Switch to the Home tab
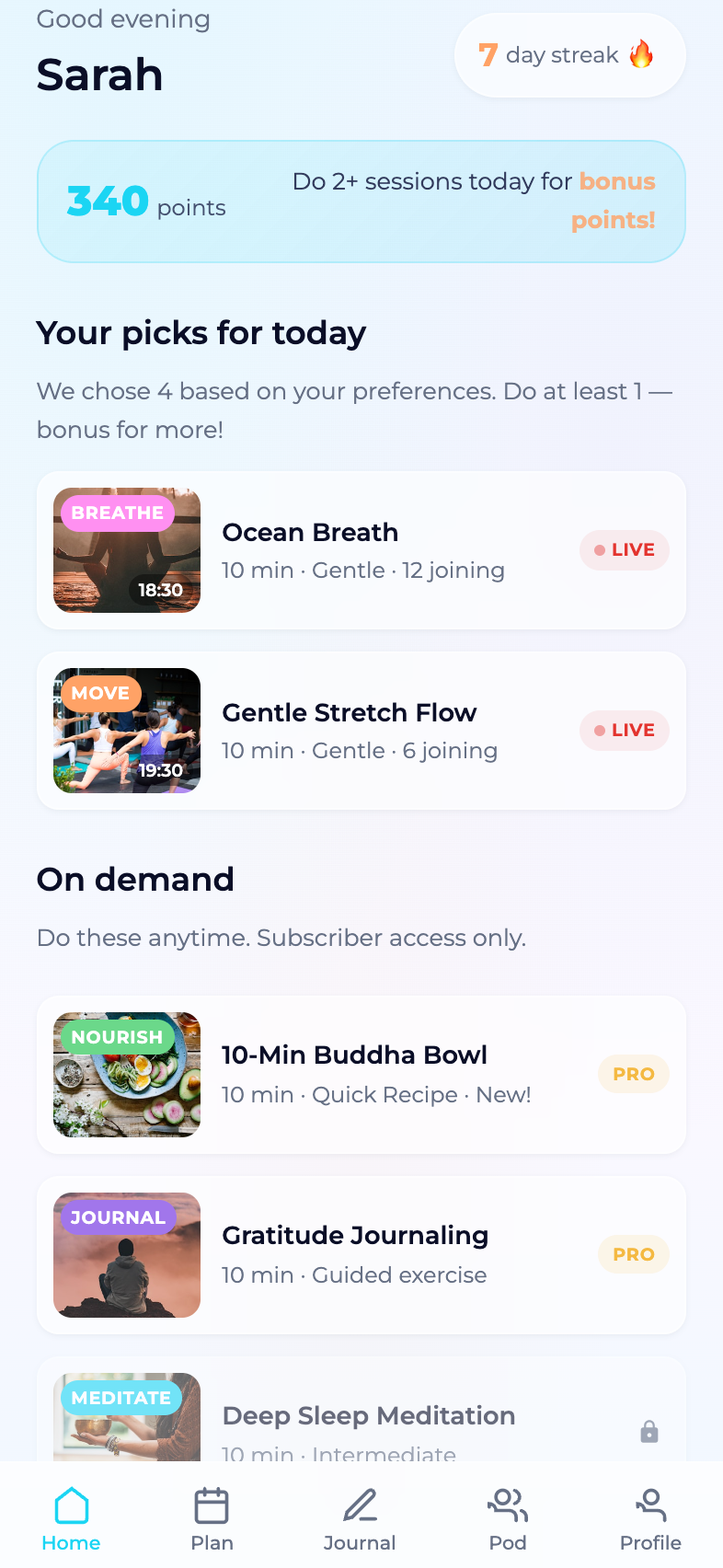This screenshot has width=723, height=1568. (x=71, y=1518)
